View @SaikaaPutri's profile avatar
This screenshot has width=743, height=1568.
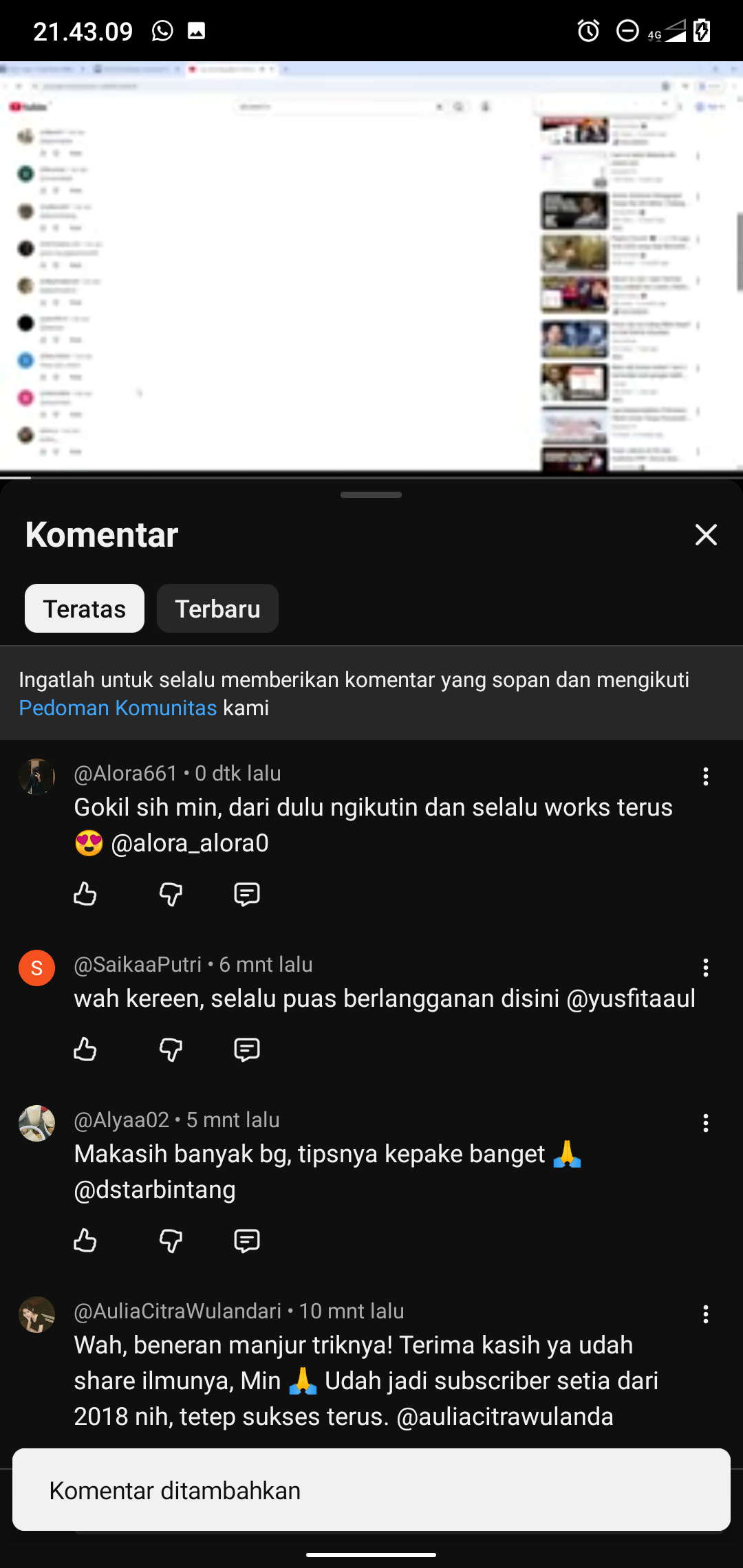(x=36, y=968)
